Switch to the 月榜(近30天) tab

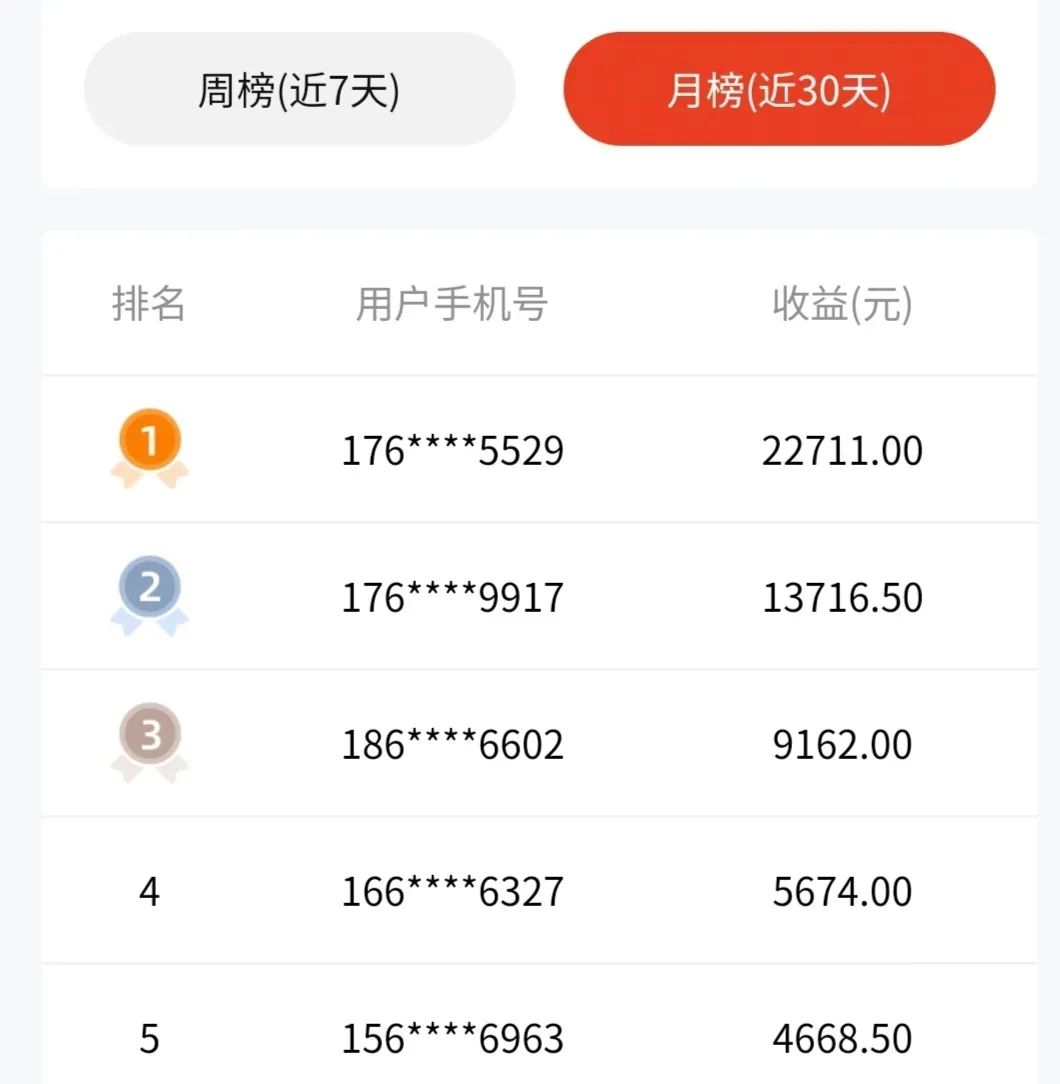click(x=780, y=88)
